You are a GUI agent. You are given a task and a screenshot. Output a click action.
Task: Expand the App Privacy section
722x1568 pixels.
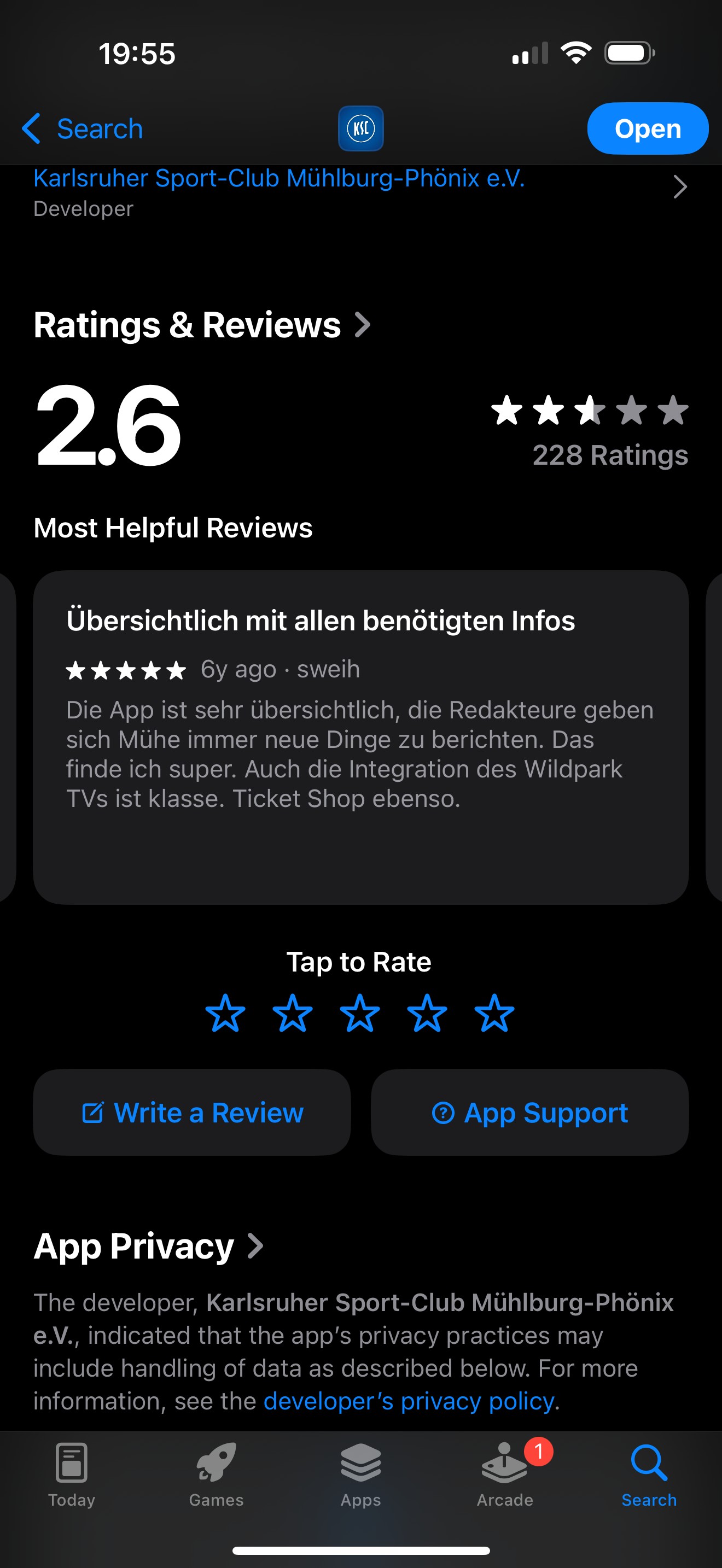tap(149, 1246)
